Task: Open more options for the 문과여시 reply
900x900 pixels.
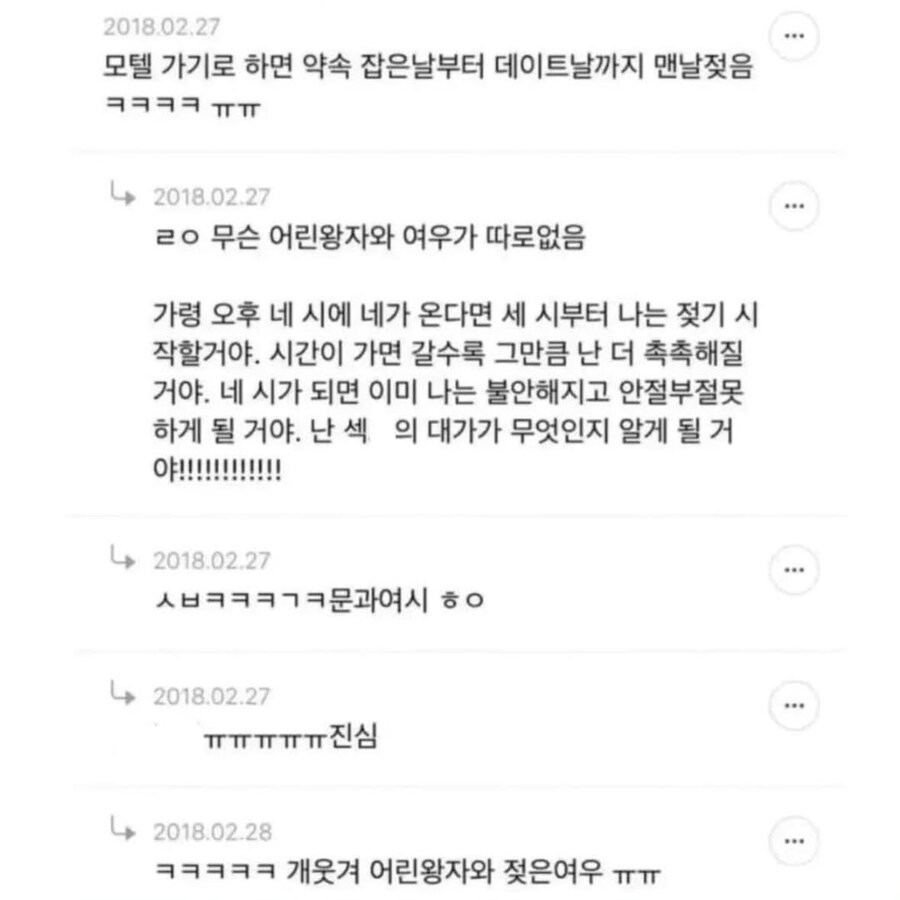Action: (x=794, y=570)
